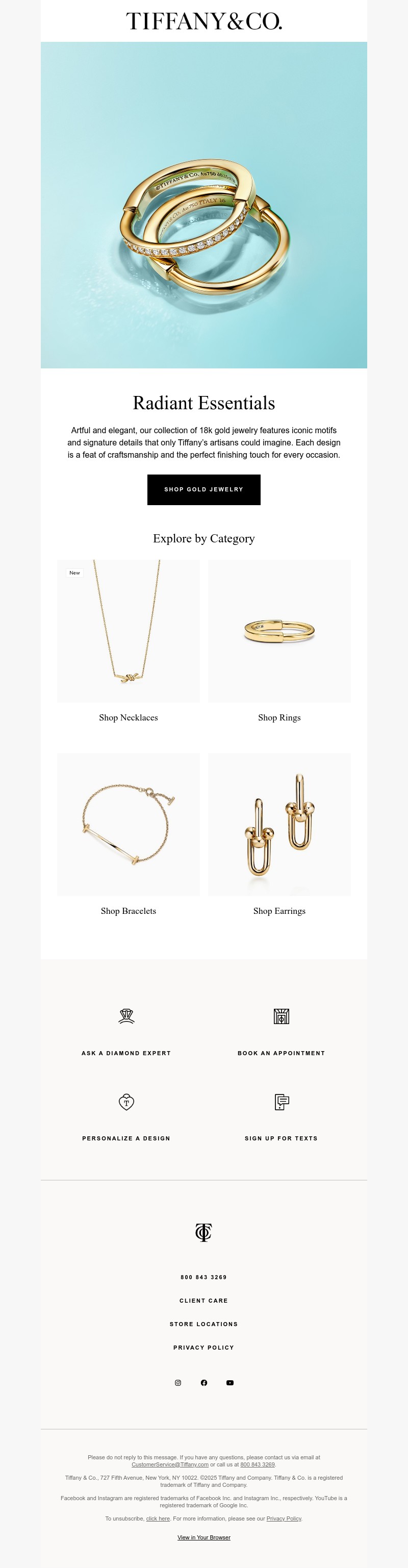Open the Client Care link

coord(203,1301)
